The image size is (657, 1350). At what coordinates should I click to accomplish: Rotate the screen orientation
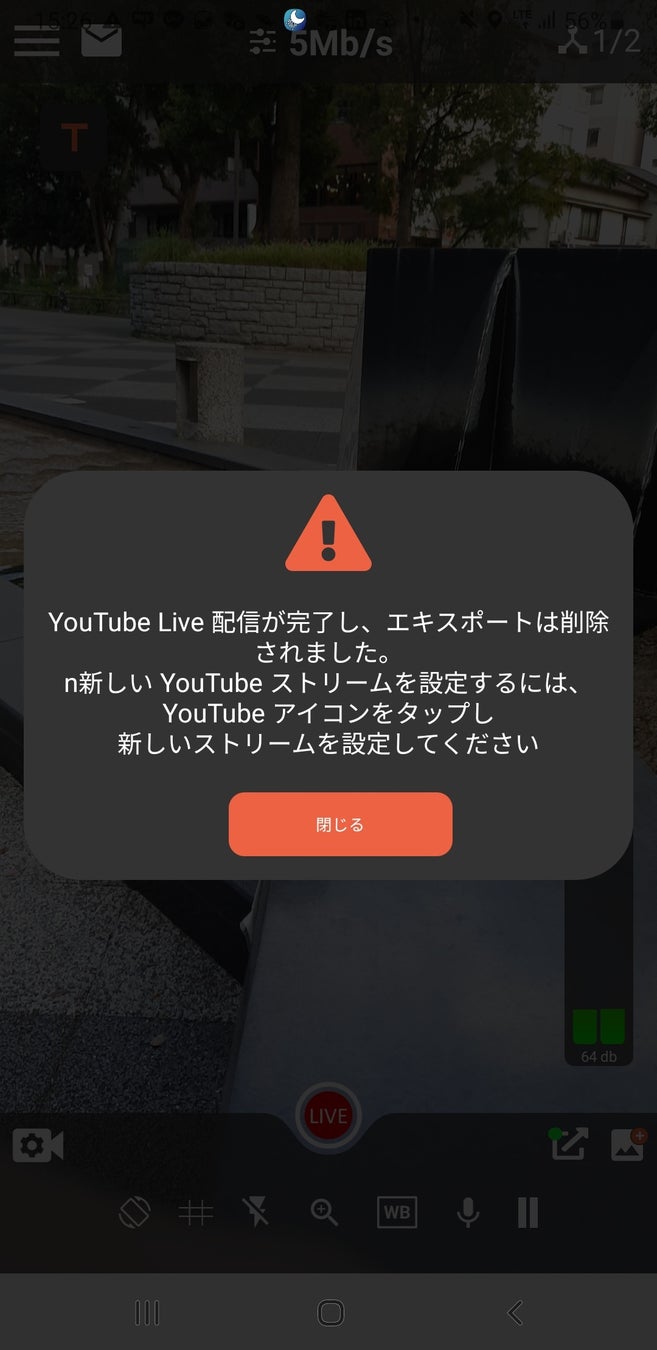click(134, 1213)
